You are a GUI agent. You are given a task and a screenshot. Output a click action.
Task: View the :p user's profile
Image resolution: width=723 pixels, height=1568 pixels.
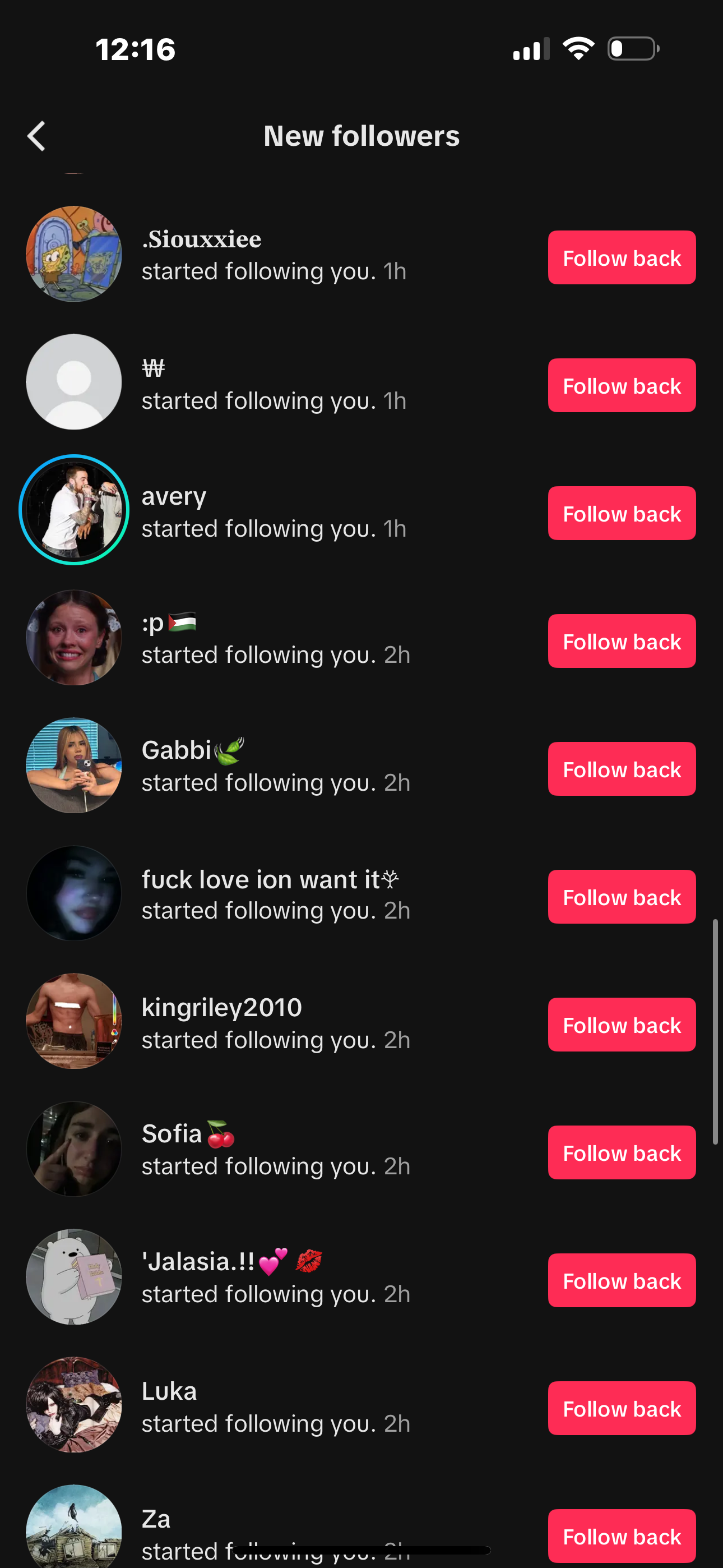73,637
